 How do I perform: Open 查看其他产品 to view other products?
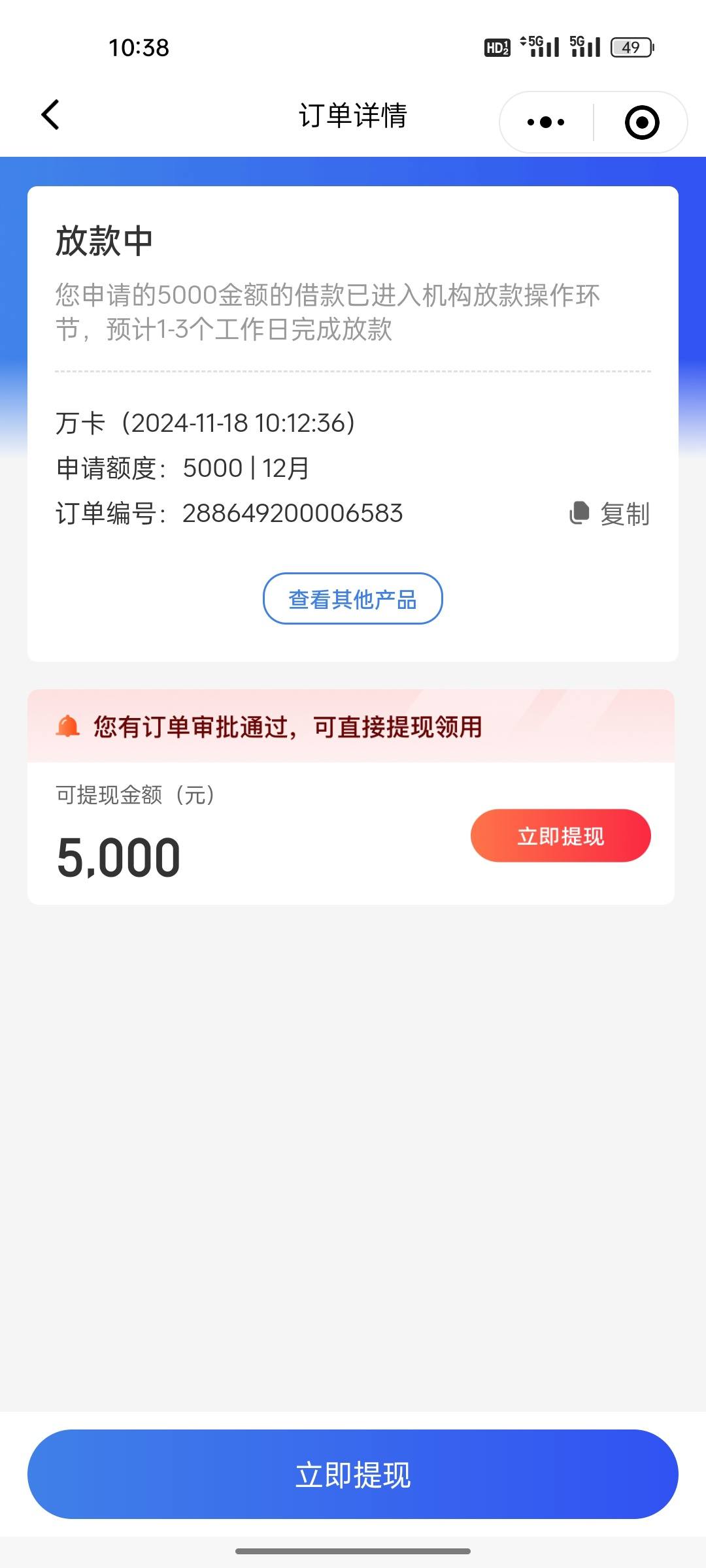tap(353, 598)
